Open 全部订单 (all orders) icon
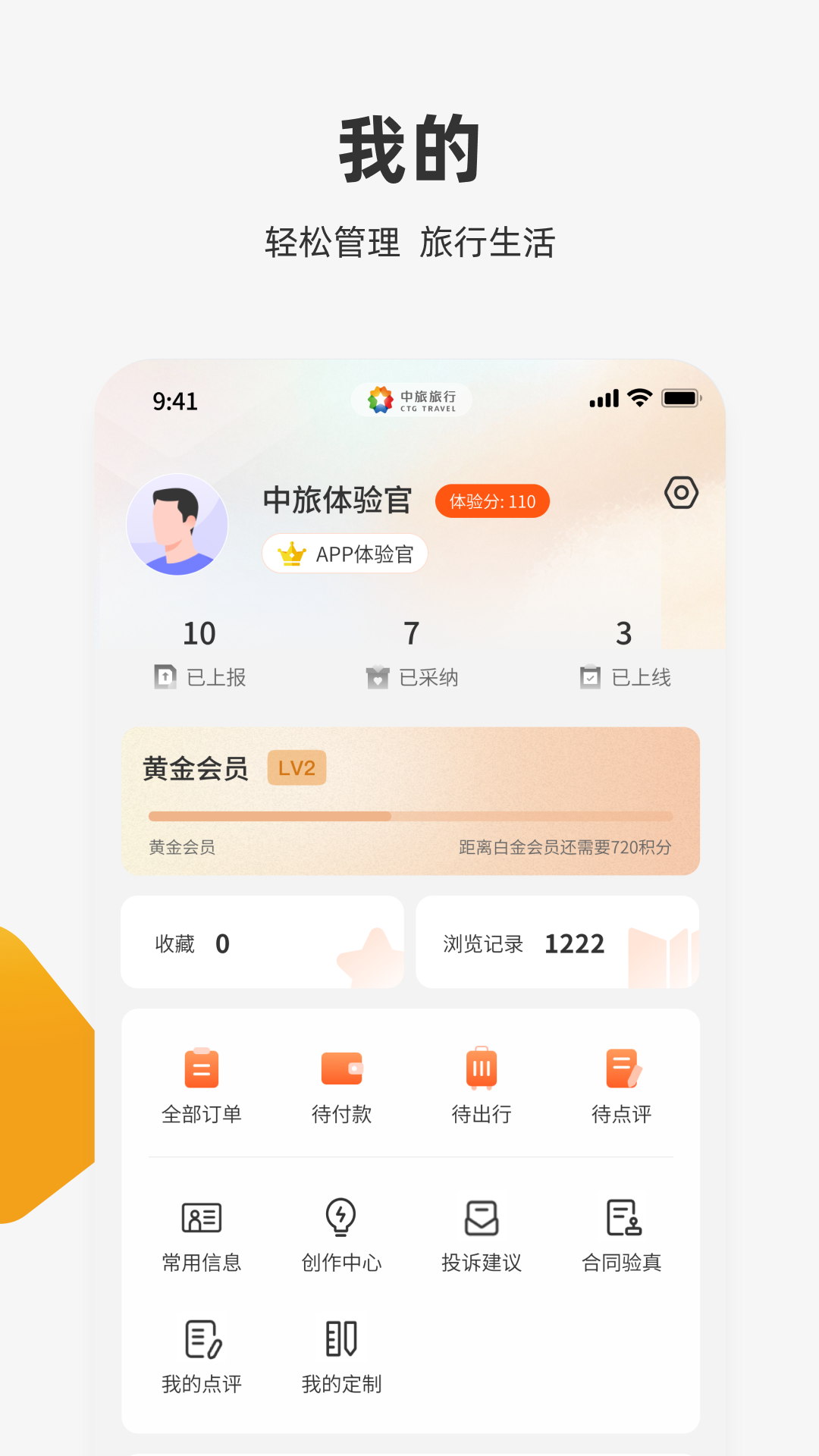Image resolution: width=819 pixels, height=1456 pixels. click(x=200, y=1068)
